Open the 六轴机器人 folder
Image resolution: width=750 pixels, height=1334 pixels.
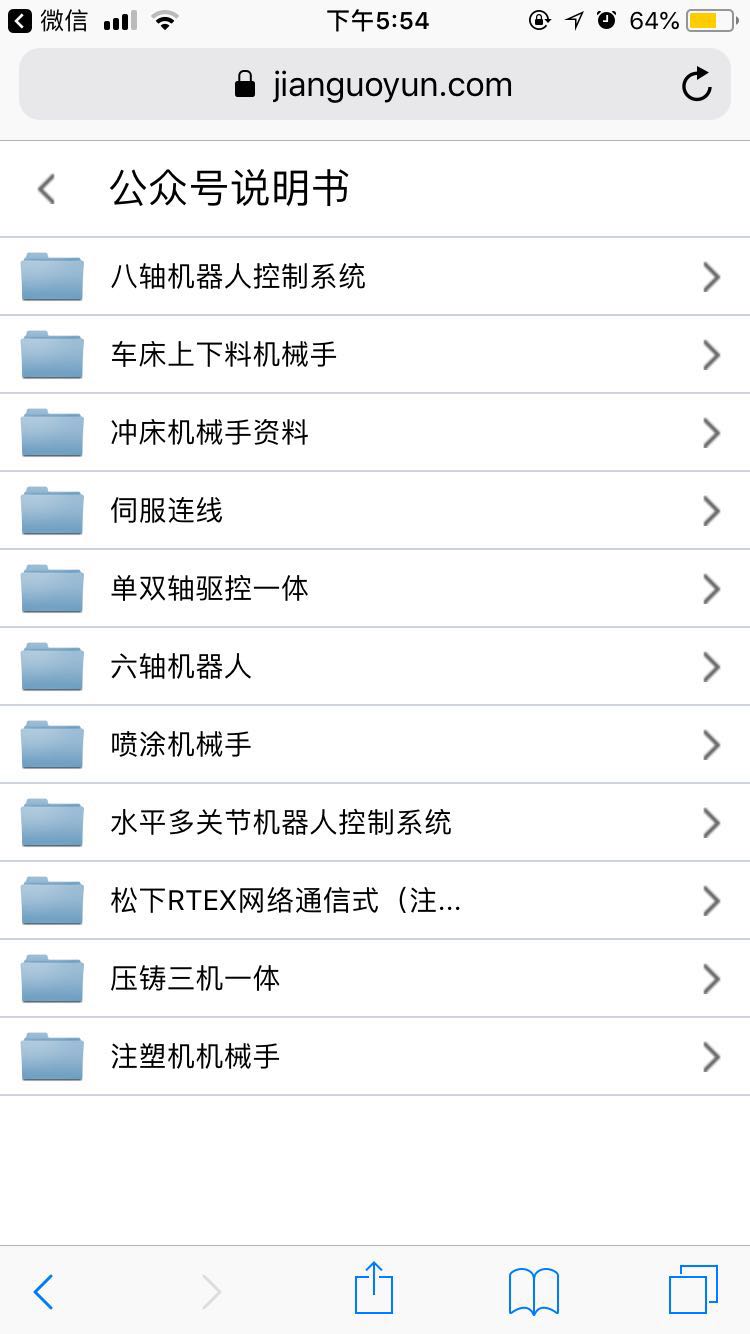point(375,666)
